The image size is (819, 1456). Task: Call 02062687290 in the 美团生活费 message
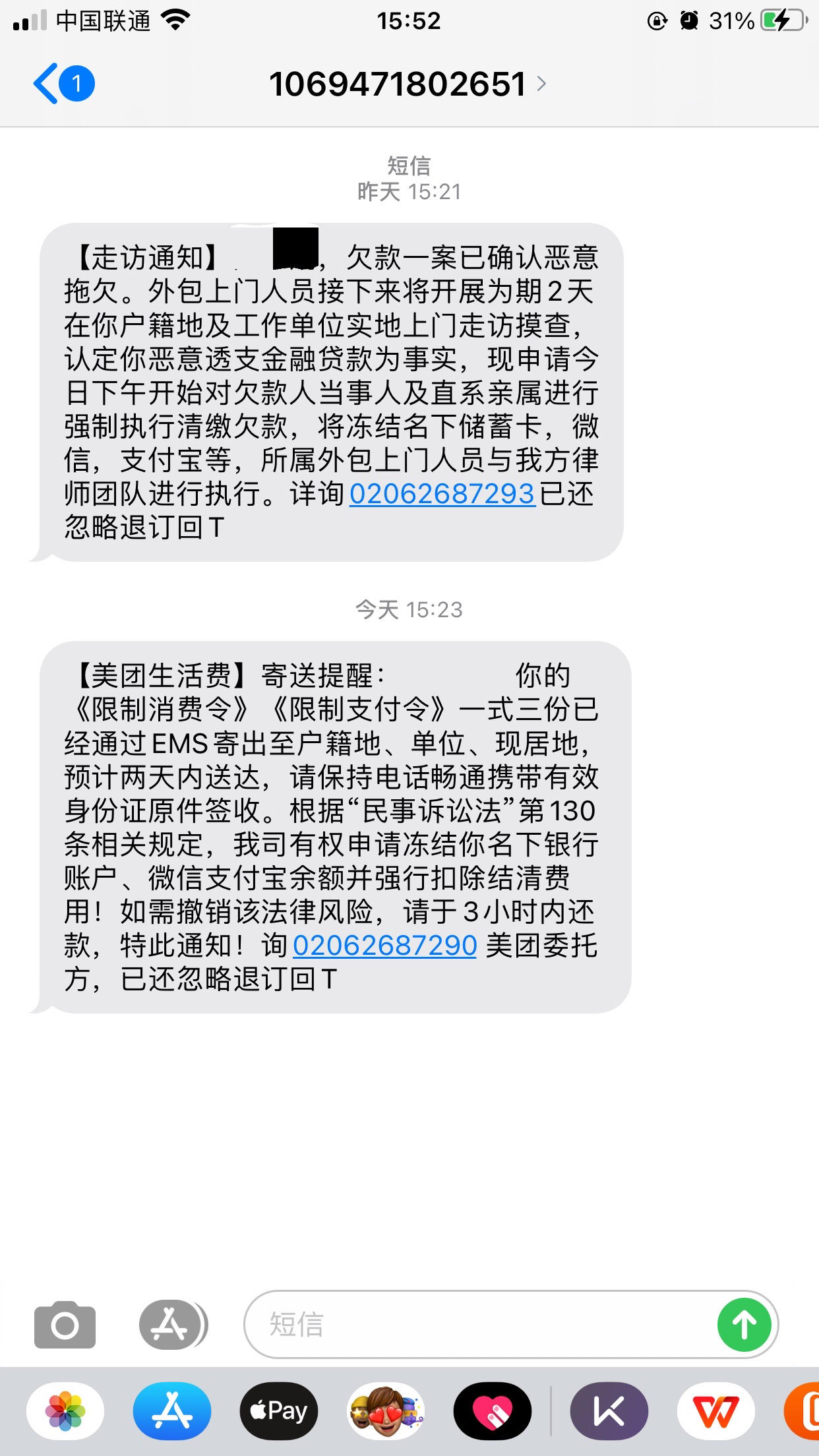(x=384, y=945)
